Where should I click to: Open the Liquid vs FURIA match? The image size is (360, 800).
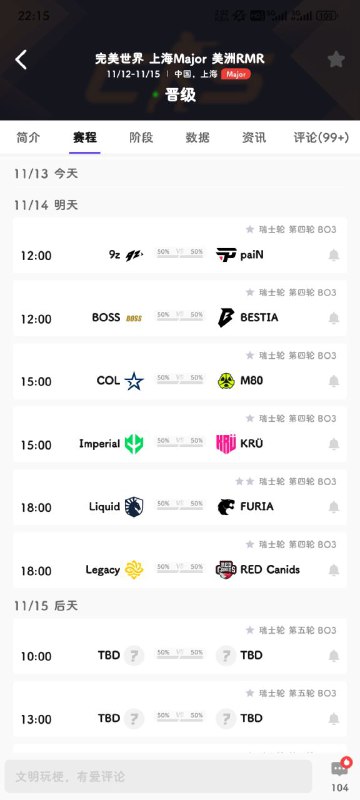(x=180, y=497)
